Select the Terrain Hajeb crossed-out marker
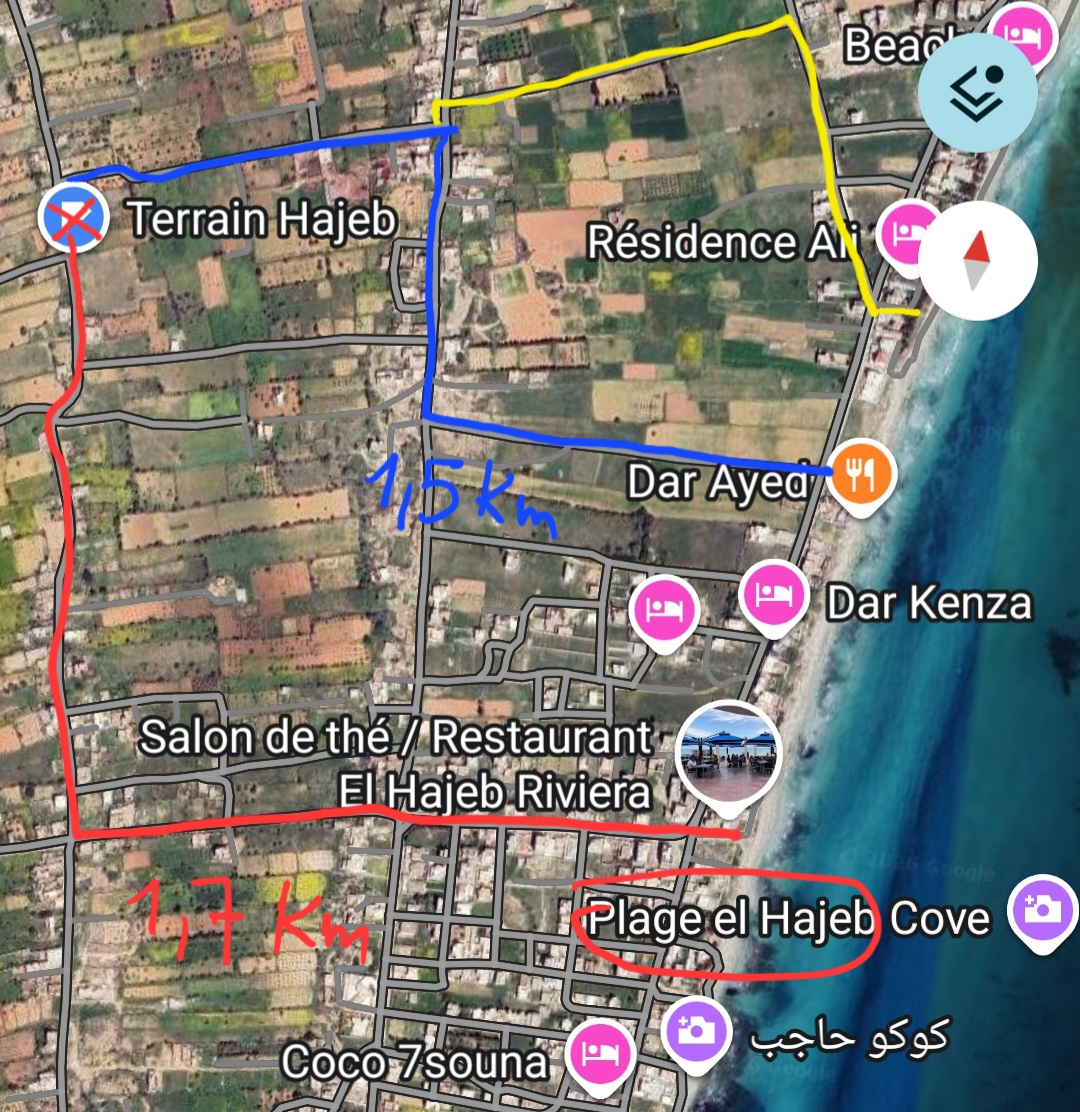Image resolution: width=1080 pixels, height=1112 pixels. 75,216
